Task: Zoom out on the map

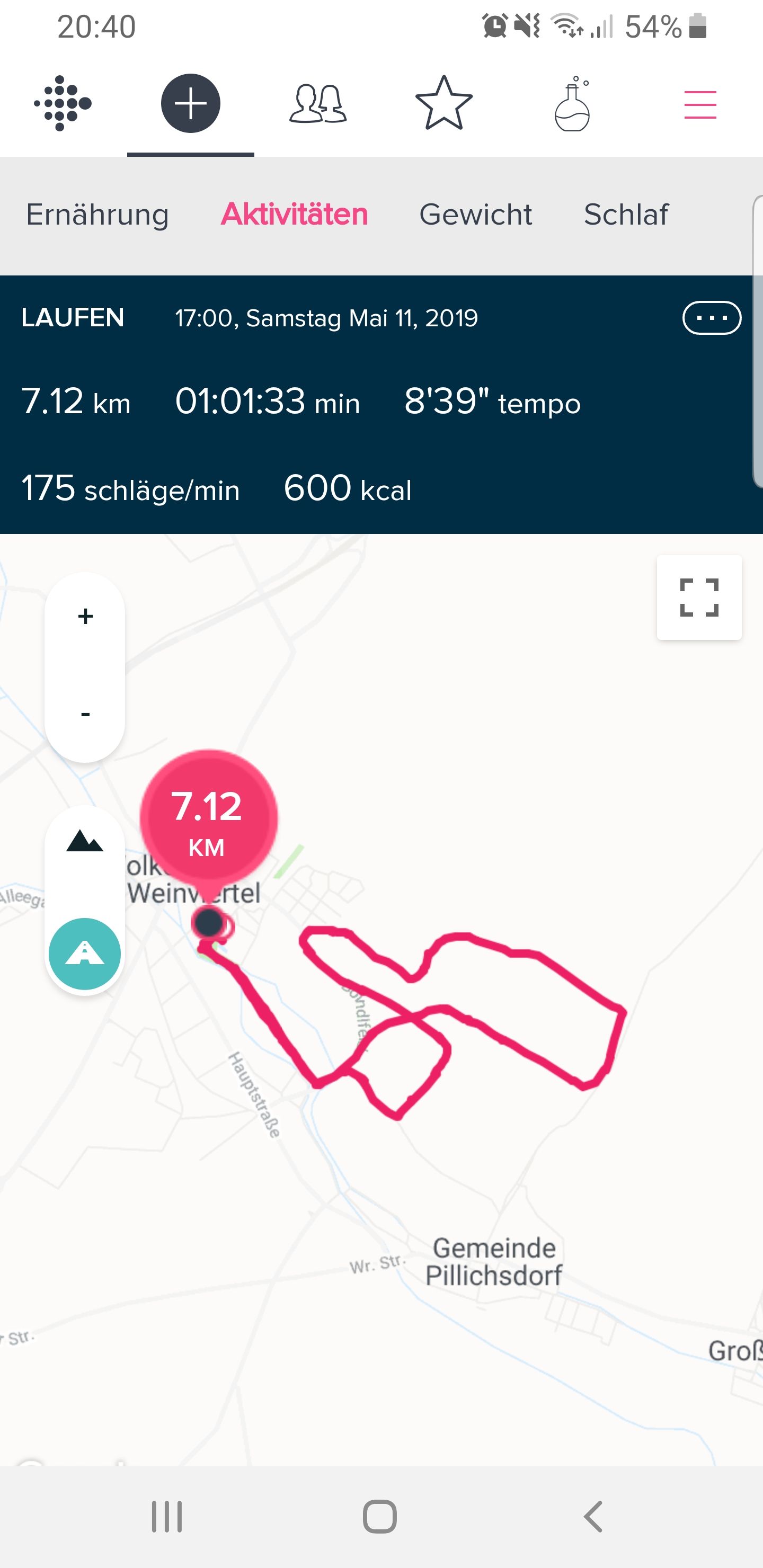Action: click(x=85, y=714)
